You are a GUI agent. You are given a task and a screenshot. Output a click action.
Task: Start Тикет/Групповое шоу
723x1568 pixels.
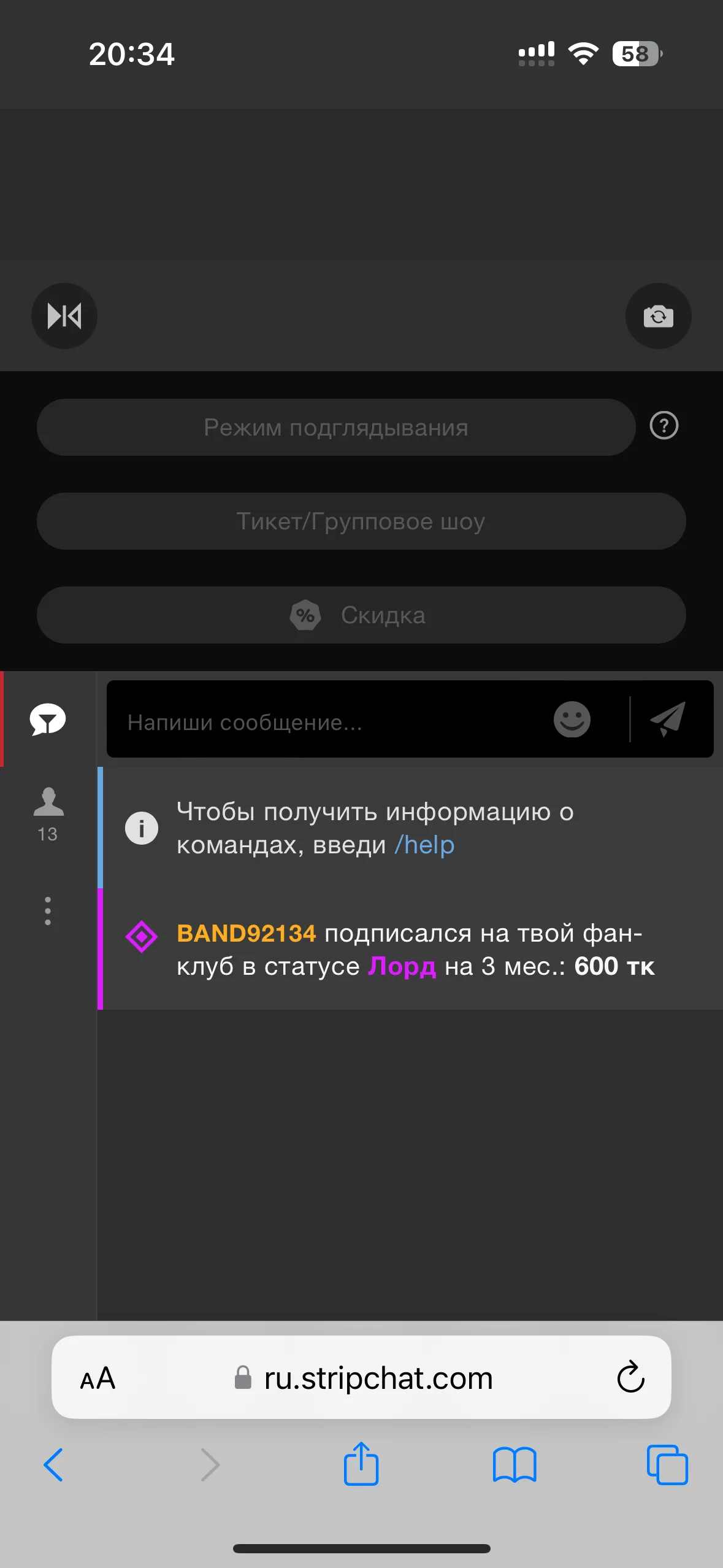(361, 521)
